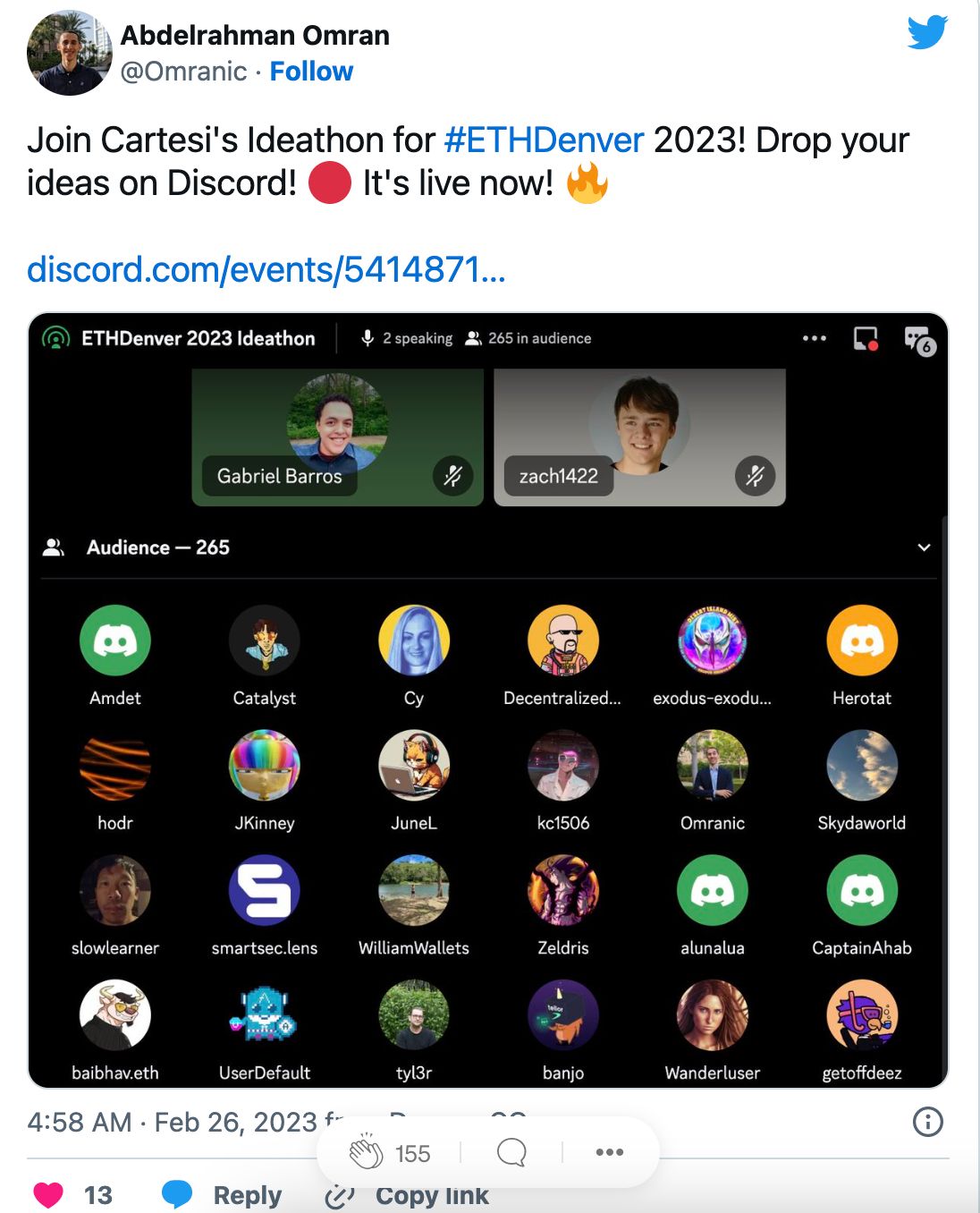Copy link to this tweet
Screen dimensions: 980x1213
[407, 1196]
